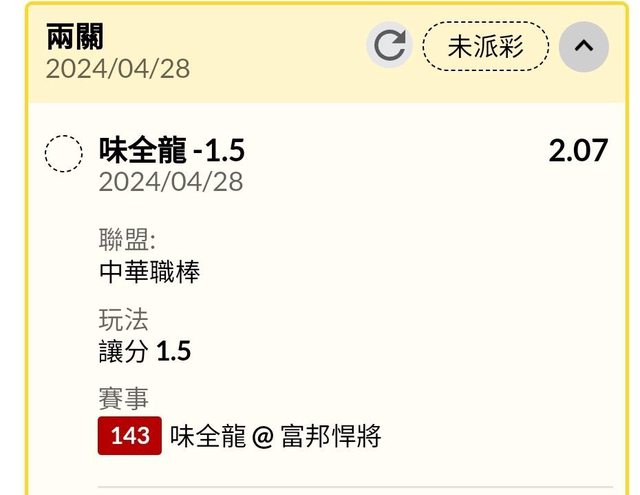Viewport: 640px width, 495px height.
Task: Tap the 未派彩 status chip
Action: [x=485, y=47]
